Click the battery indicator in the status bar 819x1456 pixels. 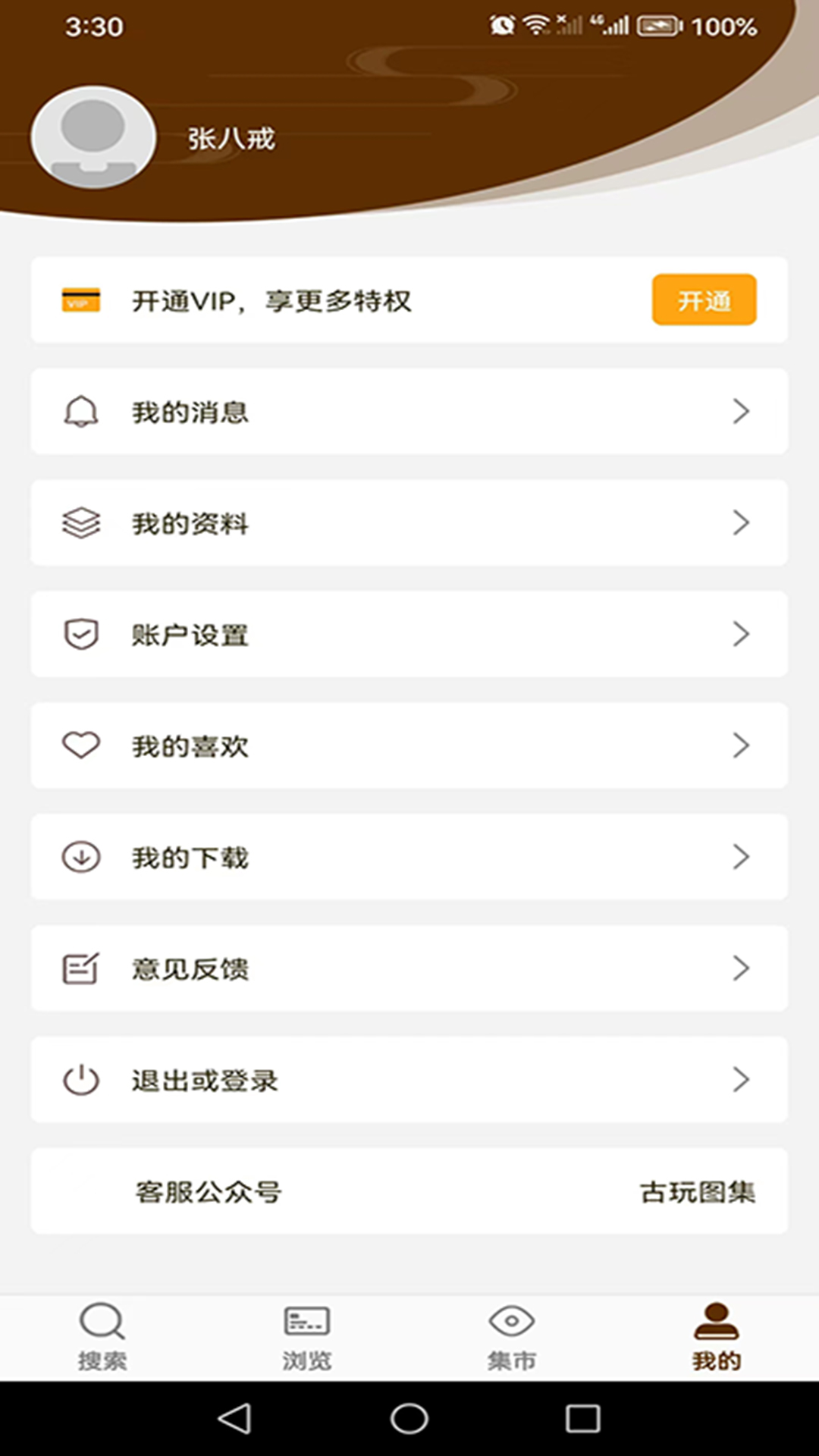point(658,25)
